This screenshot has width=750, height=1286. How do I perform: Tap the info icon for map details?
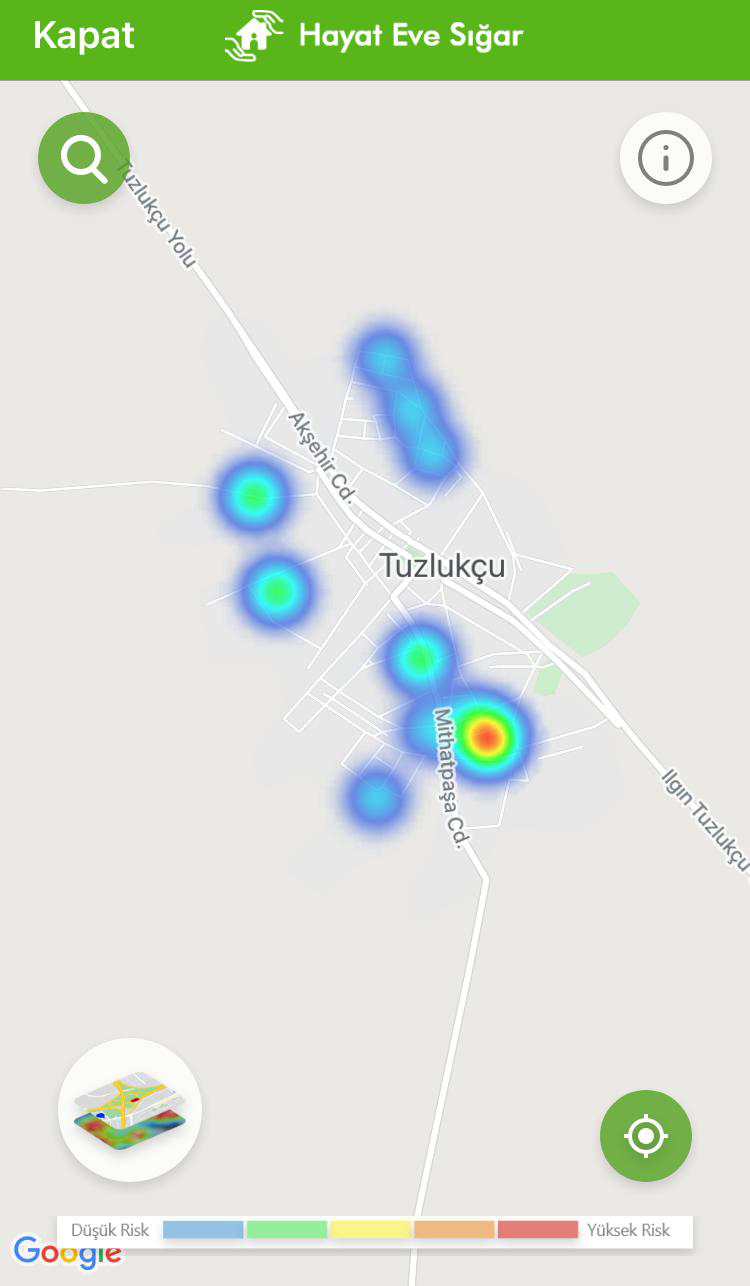coord(666,157)
